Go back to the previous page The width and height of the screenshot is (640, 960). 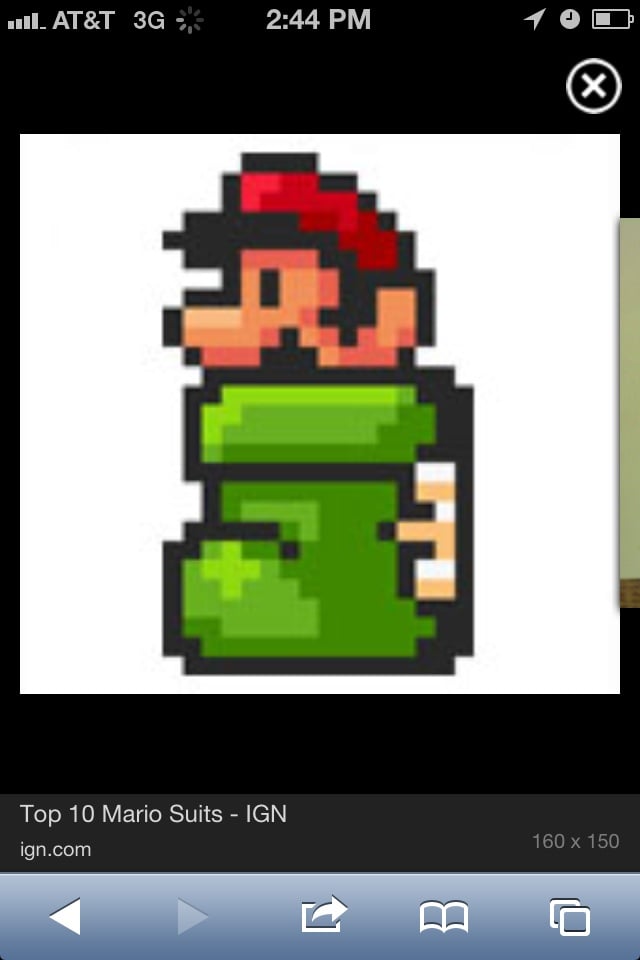[x=65, y=915]
